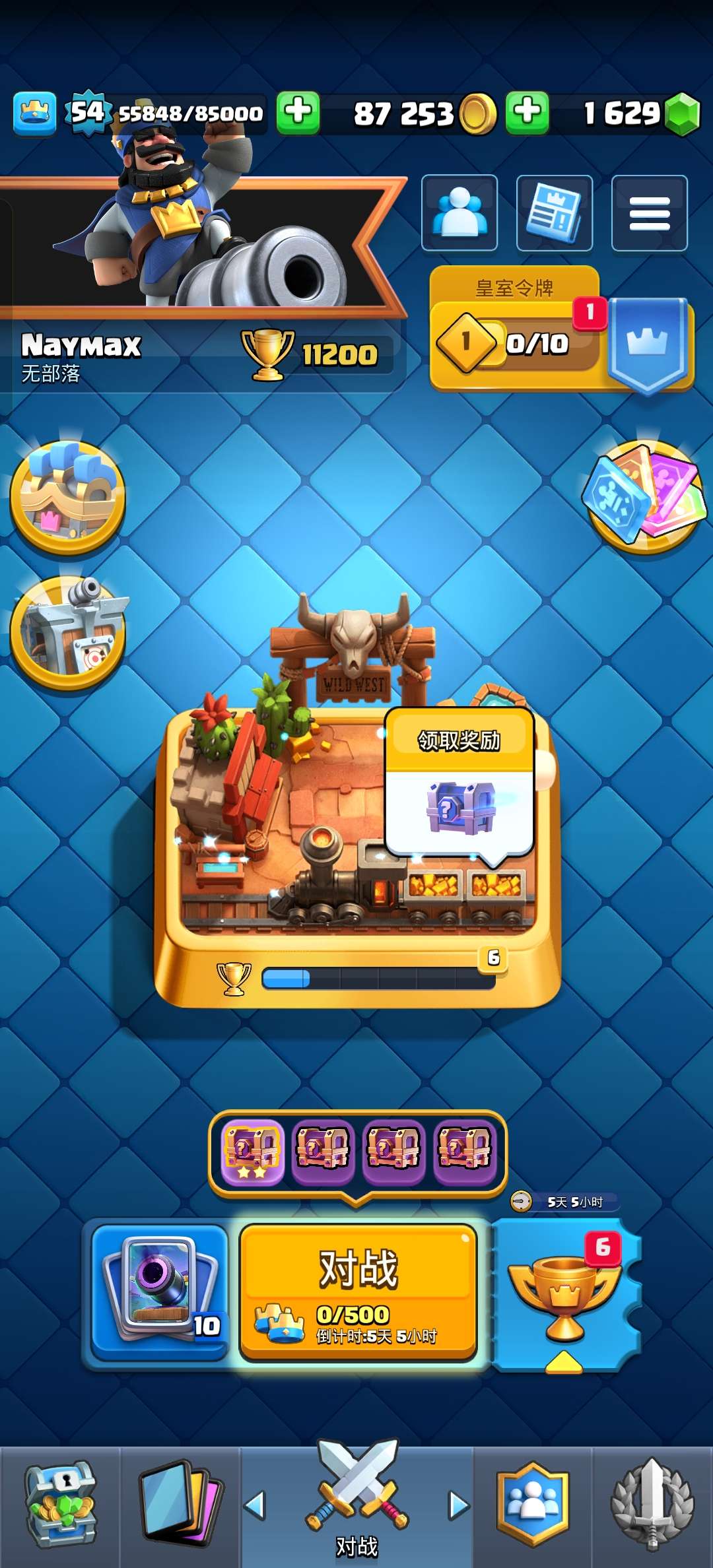Viewport: 713px width, 1568px height.
Task: Open the colorful banner tokens icon
Action: (x=644, y=496)
